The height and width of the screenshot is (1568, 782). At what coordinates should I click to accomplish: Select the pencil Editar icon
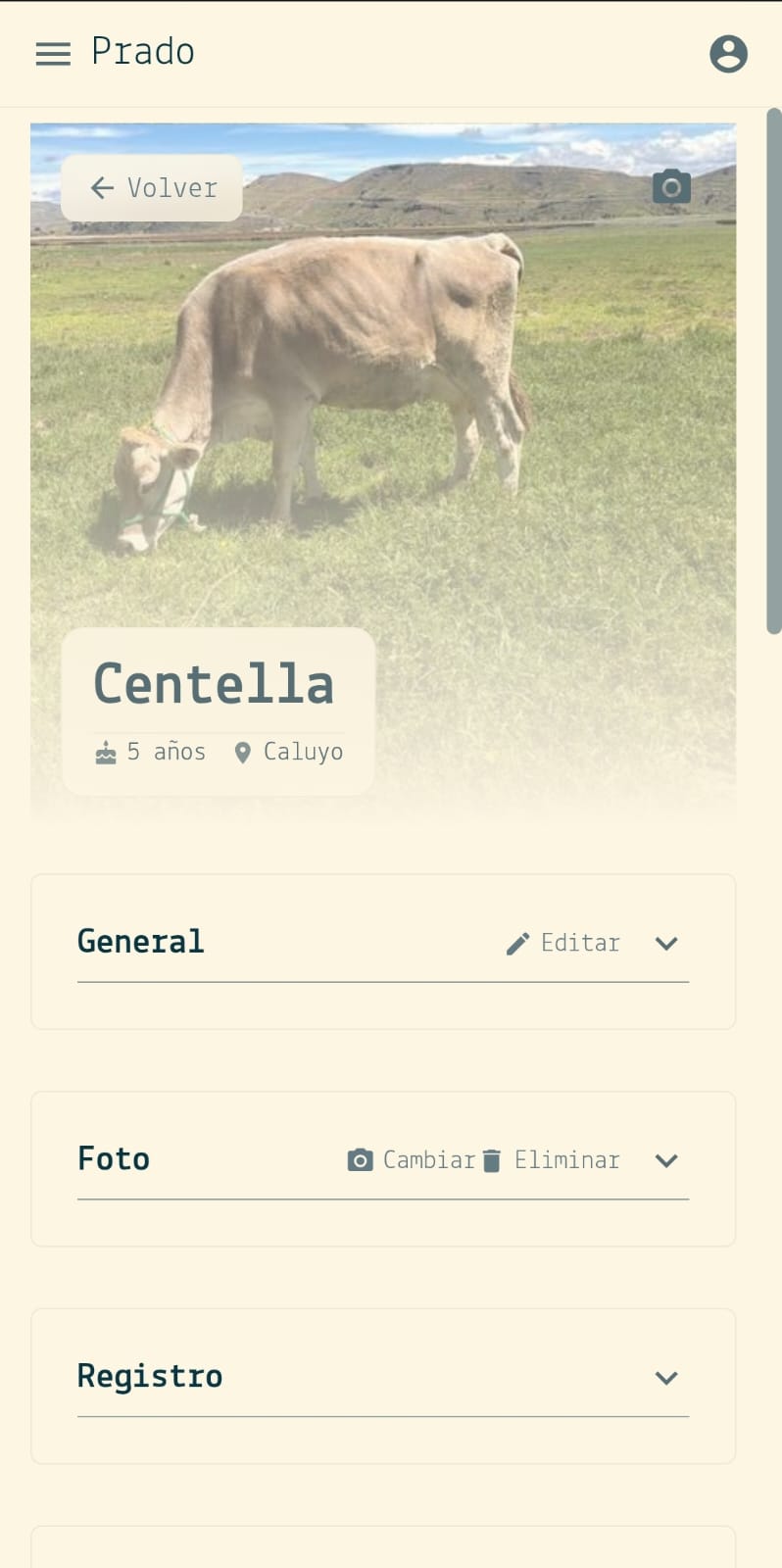click(517, 943)
